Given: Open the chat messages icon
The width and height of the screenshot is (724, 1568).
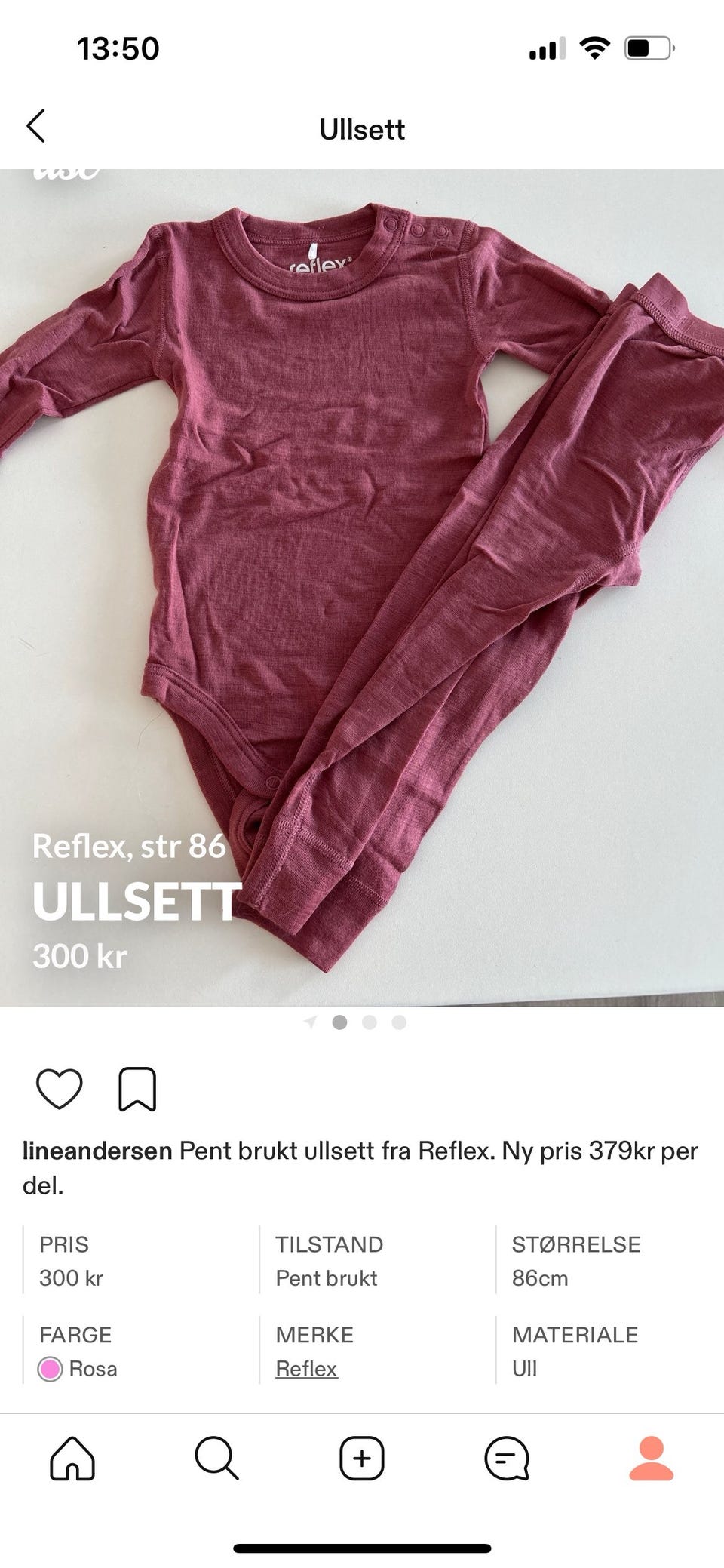Looking at the screenshot, I should pos(507,1459).
